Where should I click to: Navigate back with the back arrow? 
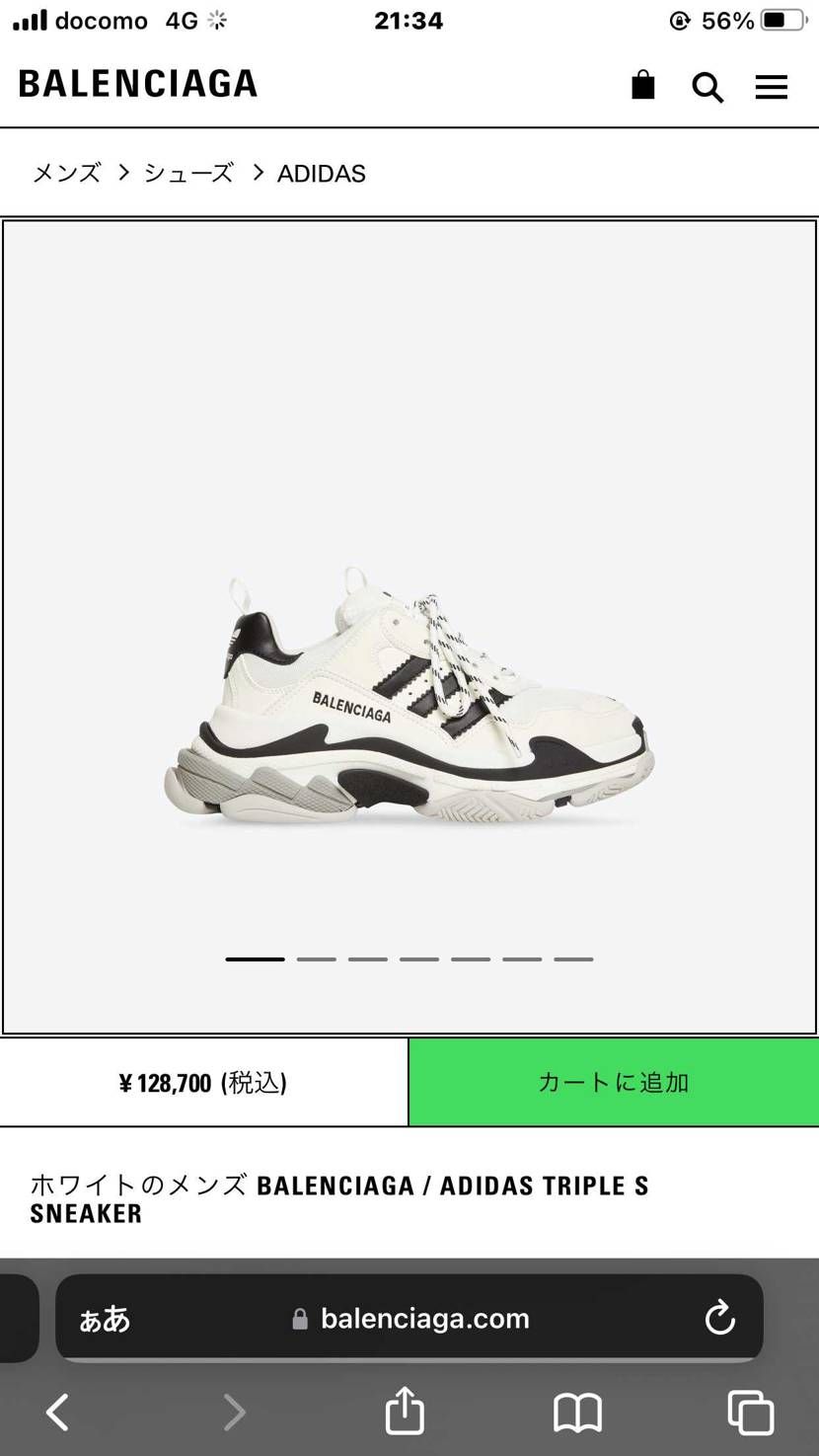click(57, 1412)
